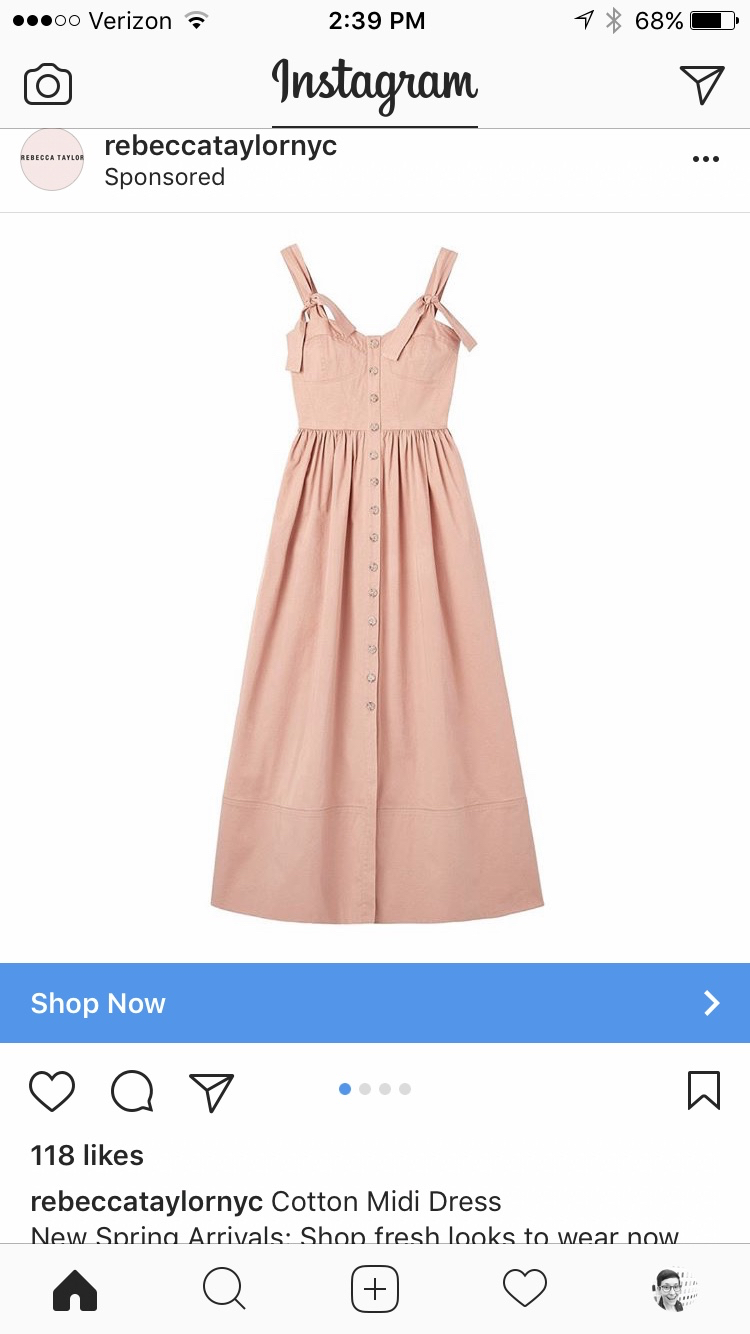Comment on the rebeccataylornyc post
The width and height of the screenshot is (750, 1334).
pos(132,1091)
